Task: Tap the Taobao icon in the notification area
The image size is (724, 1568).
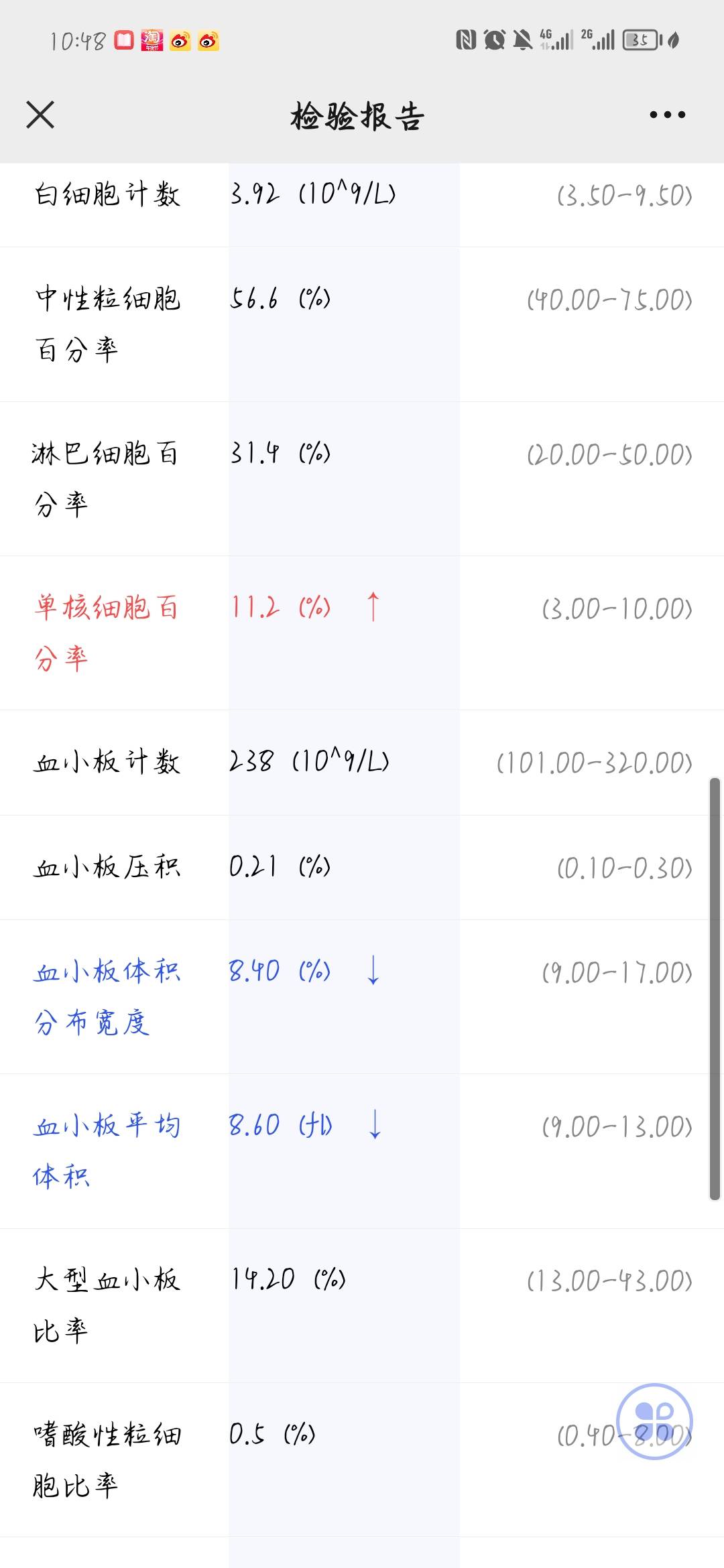Action: click(152, 40)
